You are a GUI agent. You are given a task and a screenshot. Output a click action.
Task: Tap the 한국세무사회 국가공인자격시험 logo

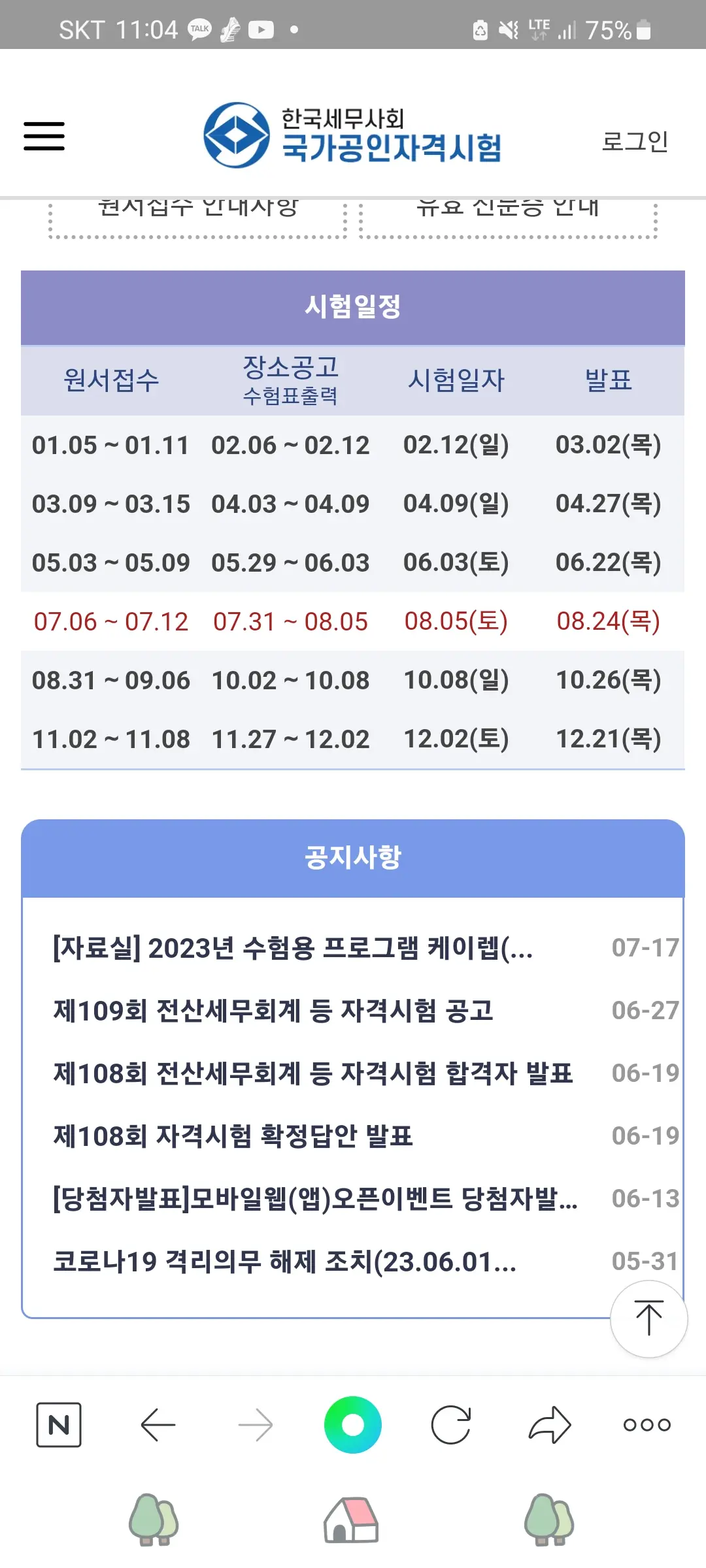356,133
